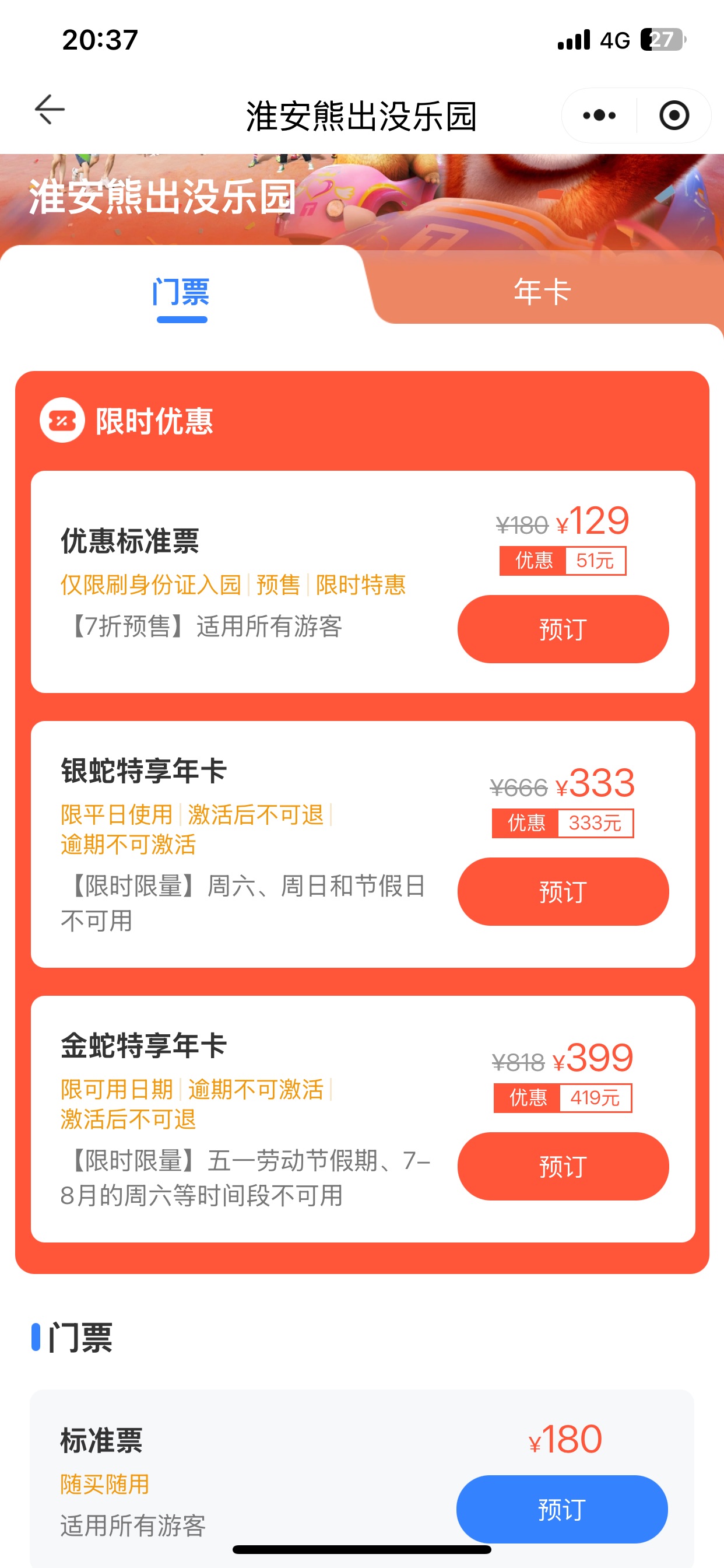Go back using the arrow icon
Image resolution: width=724 pixels, height=1568 pixels.
coord(50,110)
